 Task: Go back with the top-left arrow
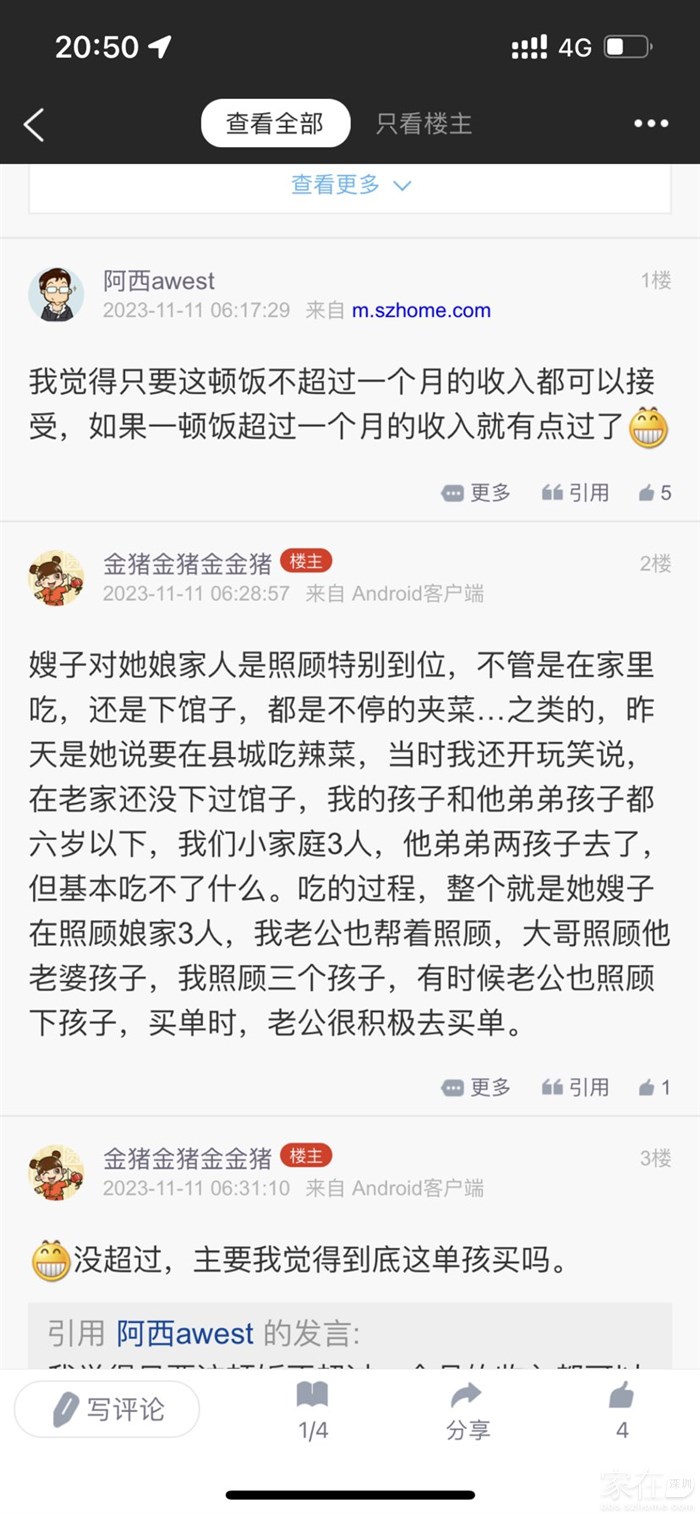coord(34,125)
